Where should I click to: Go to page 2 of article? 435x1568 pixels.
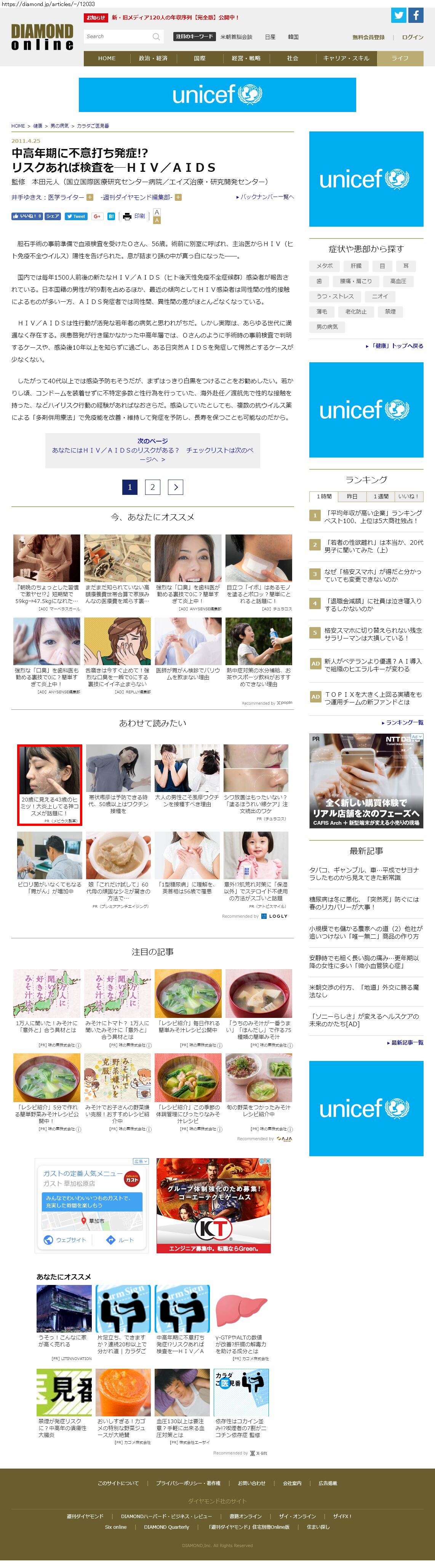[153, 487]
